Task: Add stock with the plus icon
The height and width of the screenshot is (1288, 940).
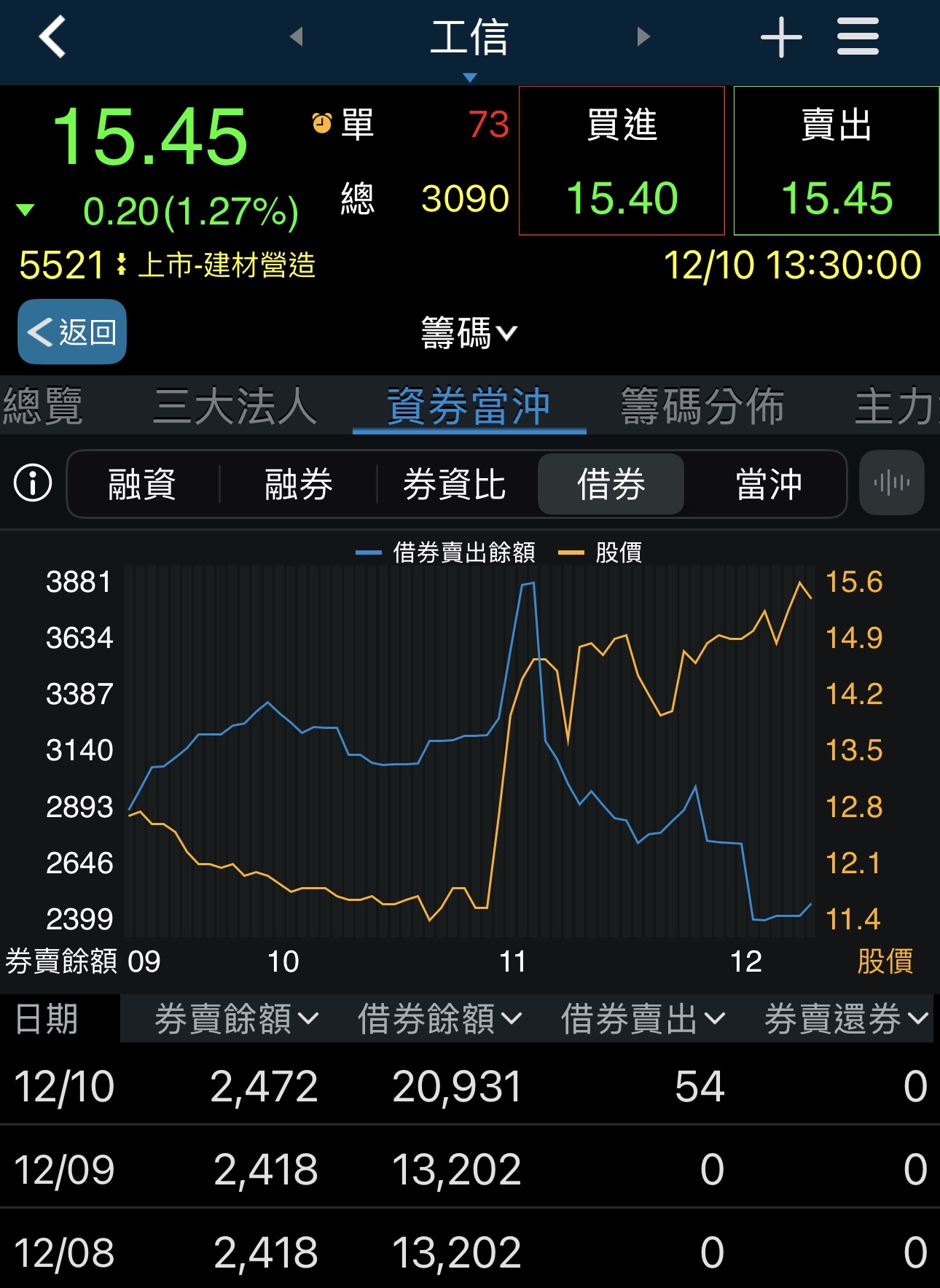Action: (781, 37)
